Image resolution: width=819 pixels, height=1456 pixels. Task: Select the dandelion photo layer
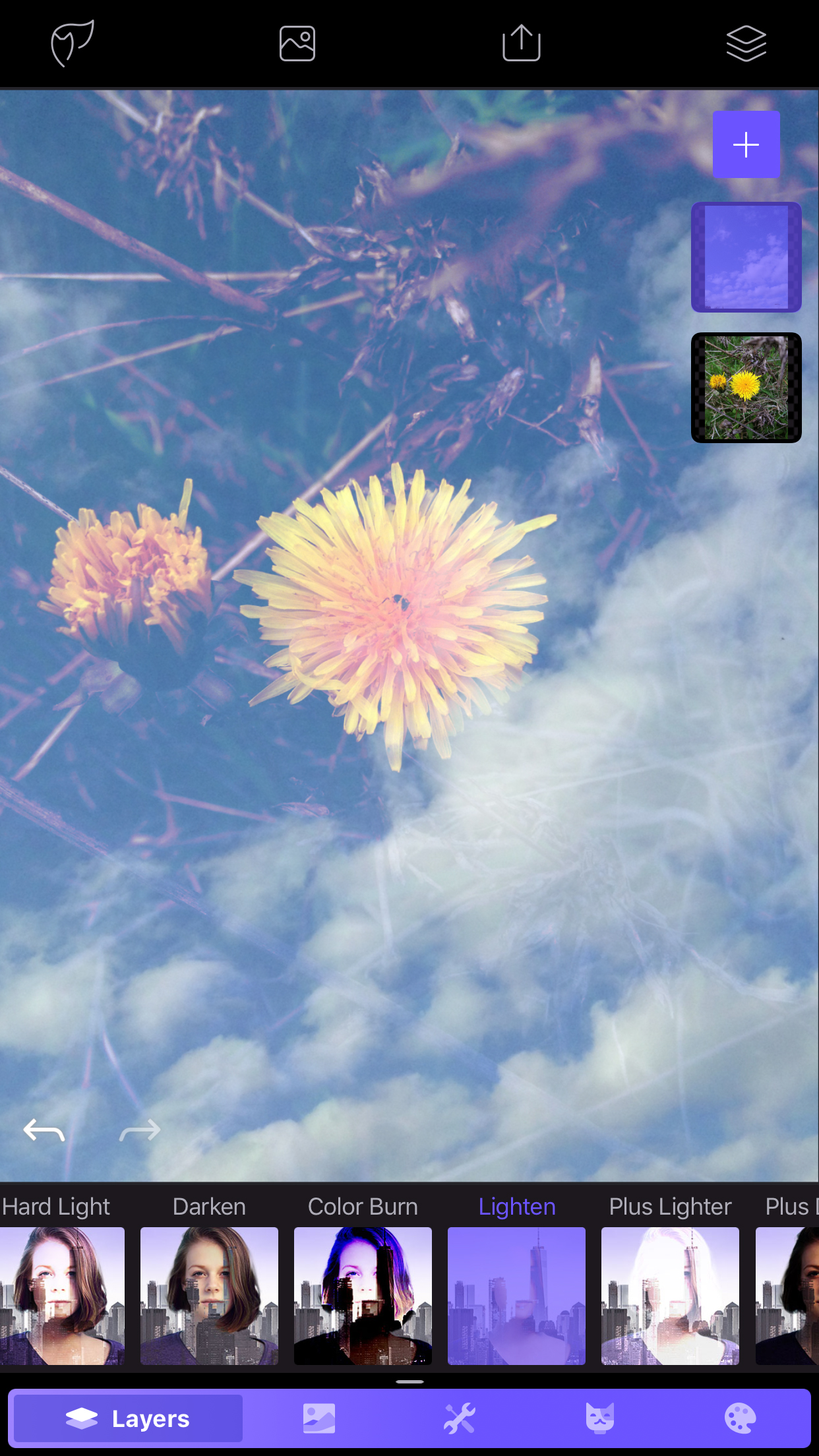click(x=746, y=388)
